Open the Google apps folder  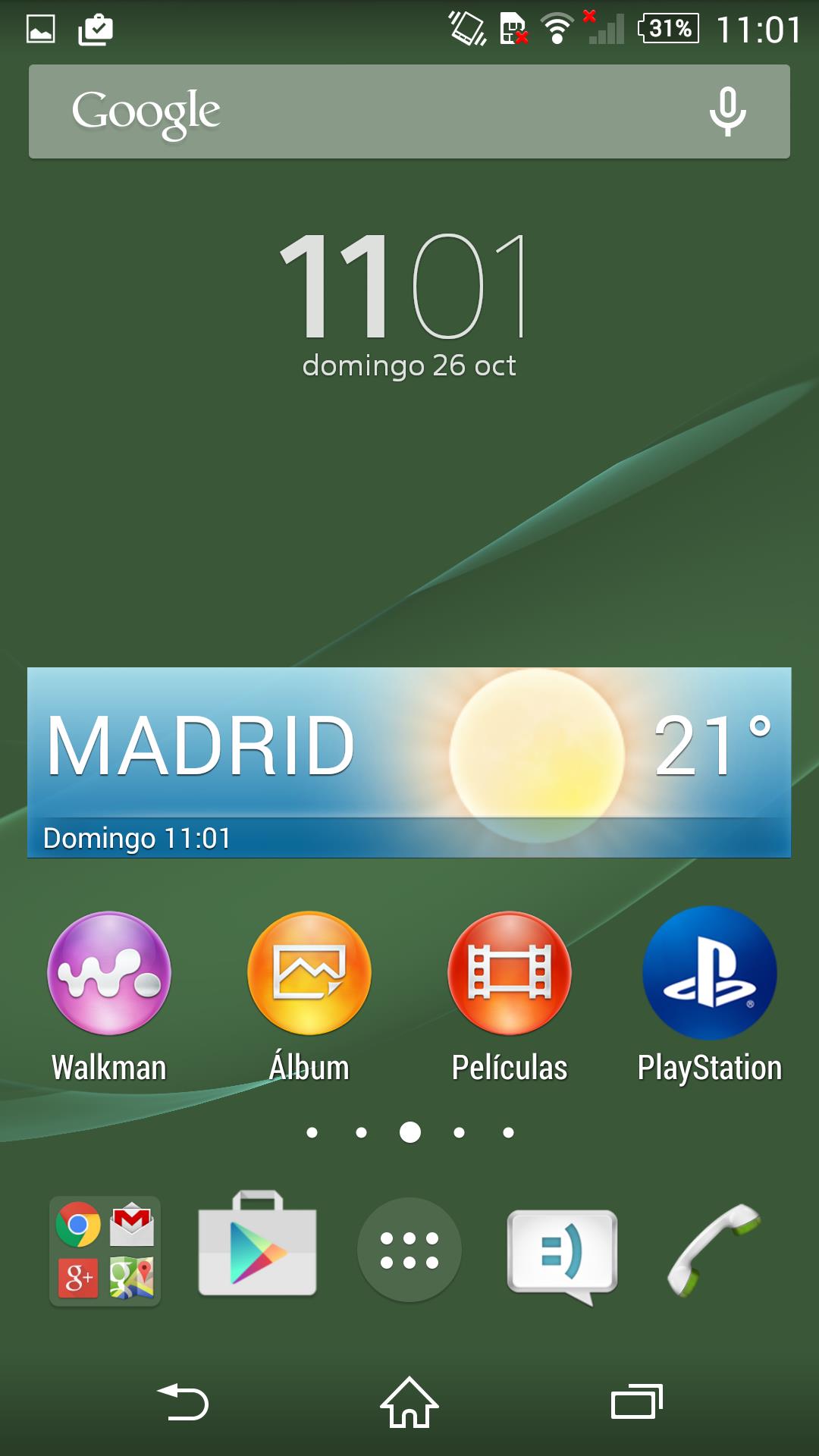tap(105, 1251)
